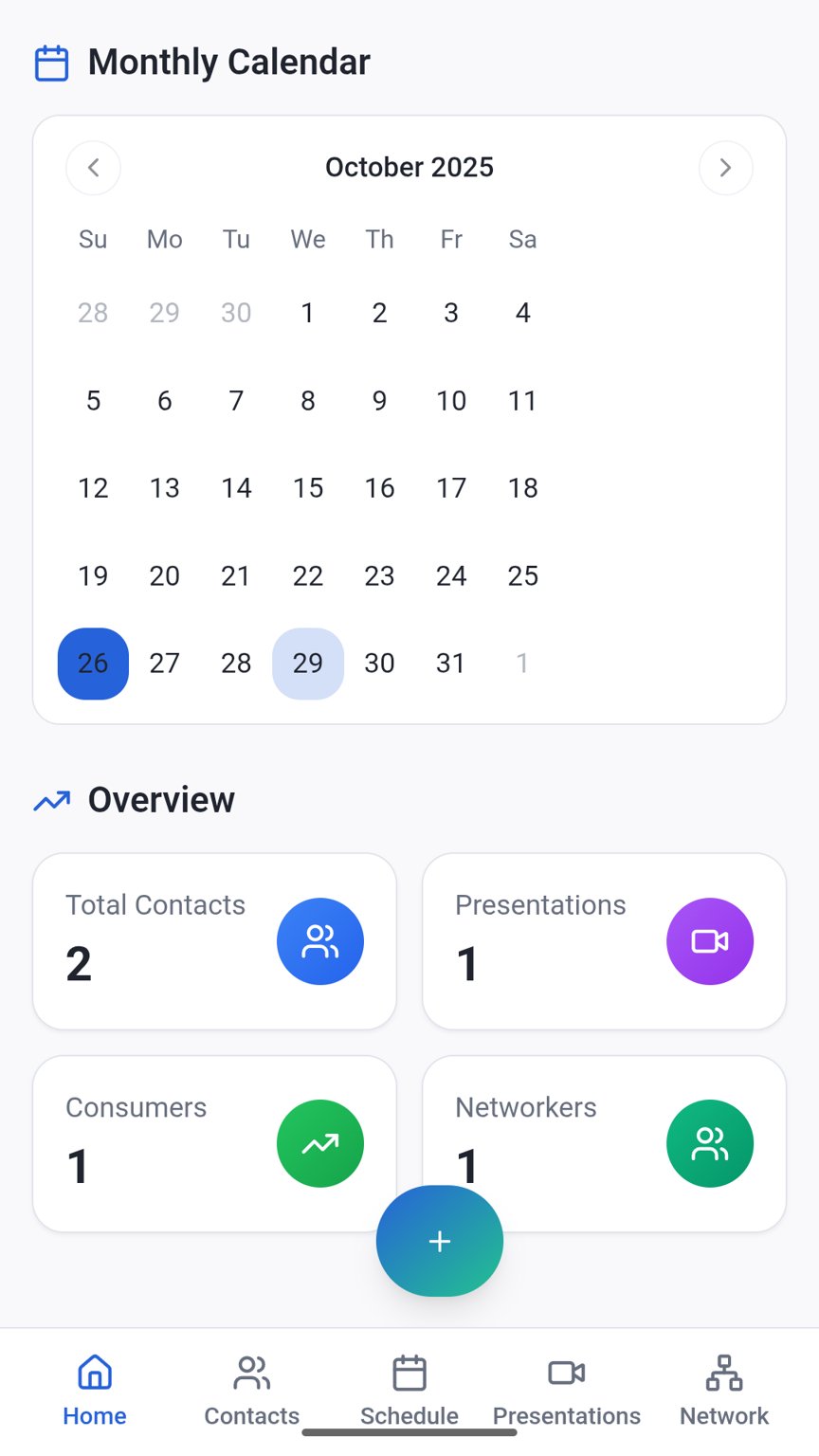The height and width of the screenshot is (1456, 819).
Task: Select the highlighted date 26
Action: tap(93, 664)
